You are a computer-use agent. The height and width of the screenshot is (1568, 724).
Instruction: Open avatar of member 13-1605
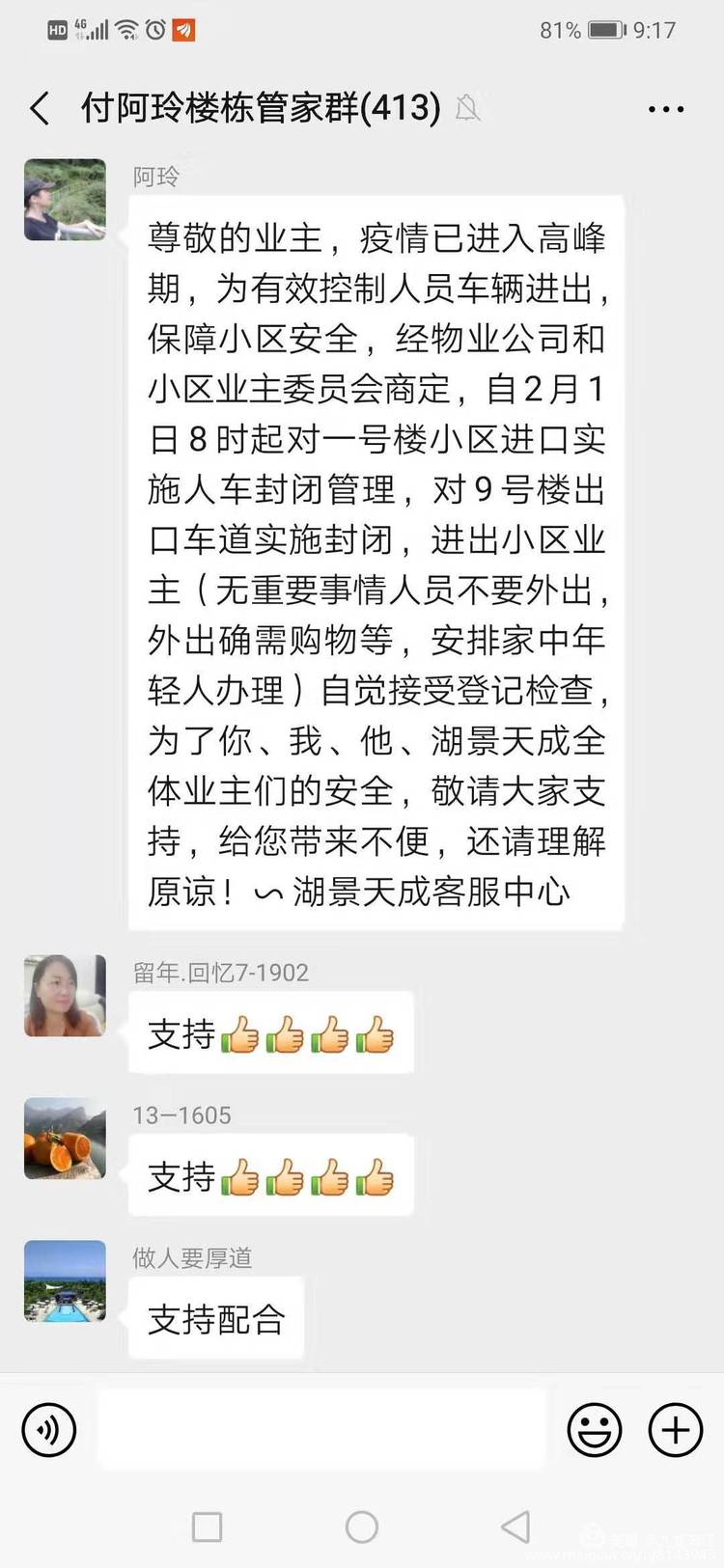pos(65,1139)
